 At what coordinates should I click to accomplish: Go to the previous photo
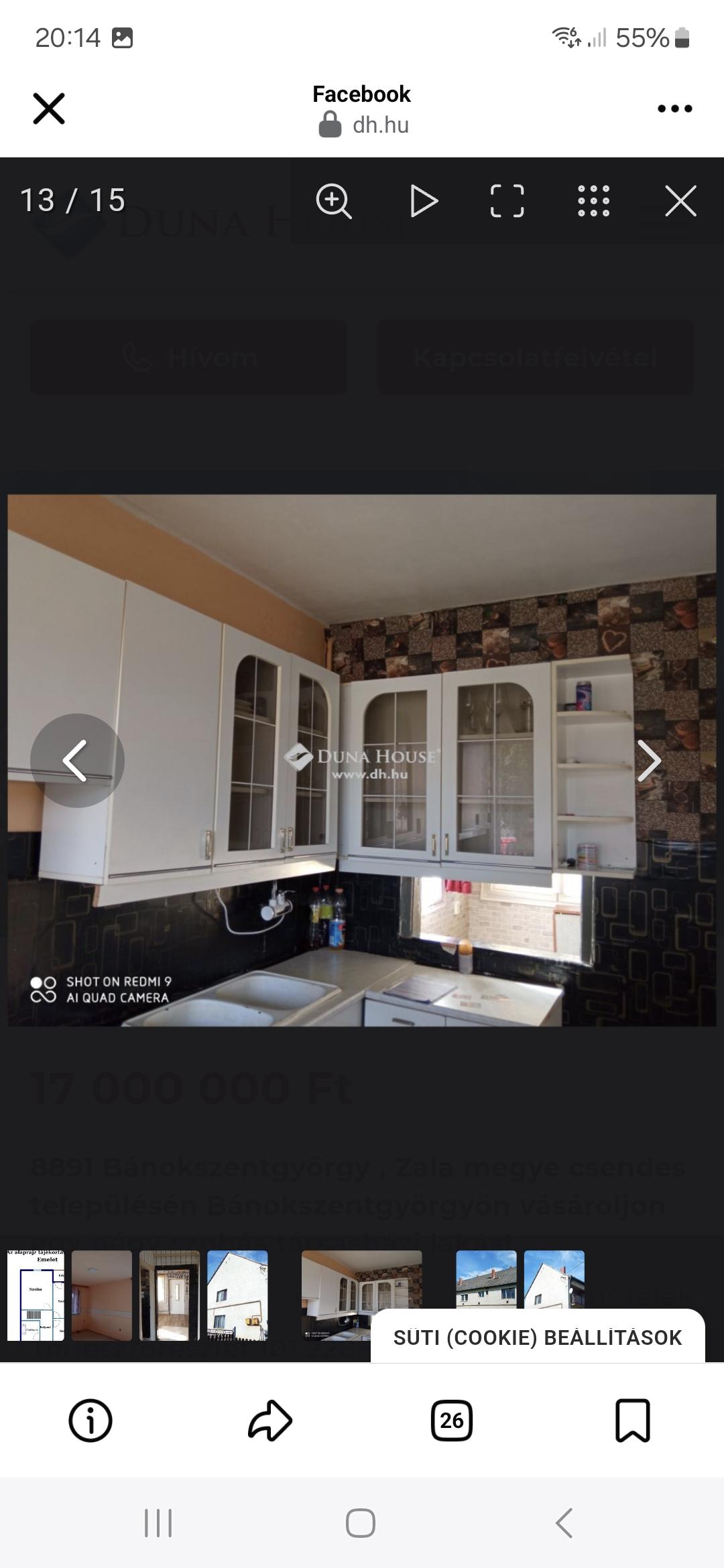(77, 761)
